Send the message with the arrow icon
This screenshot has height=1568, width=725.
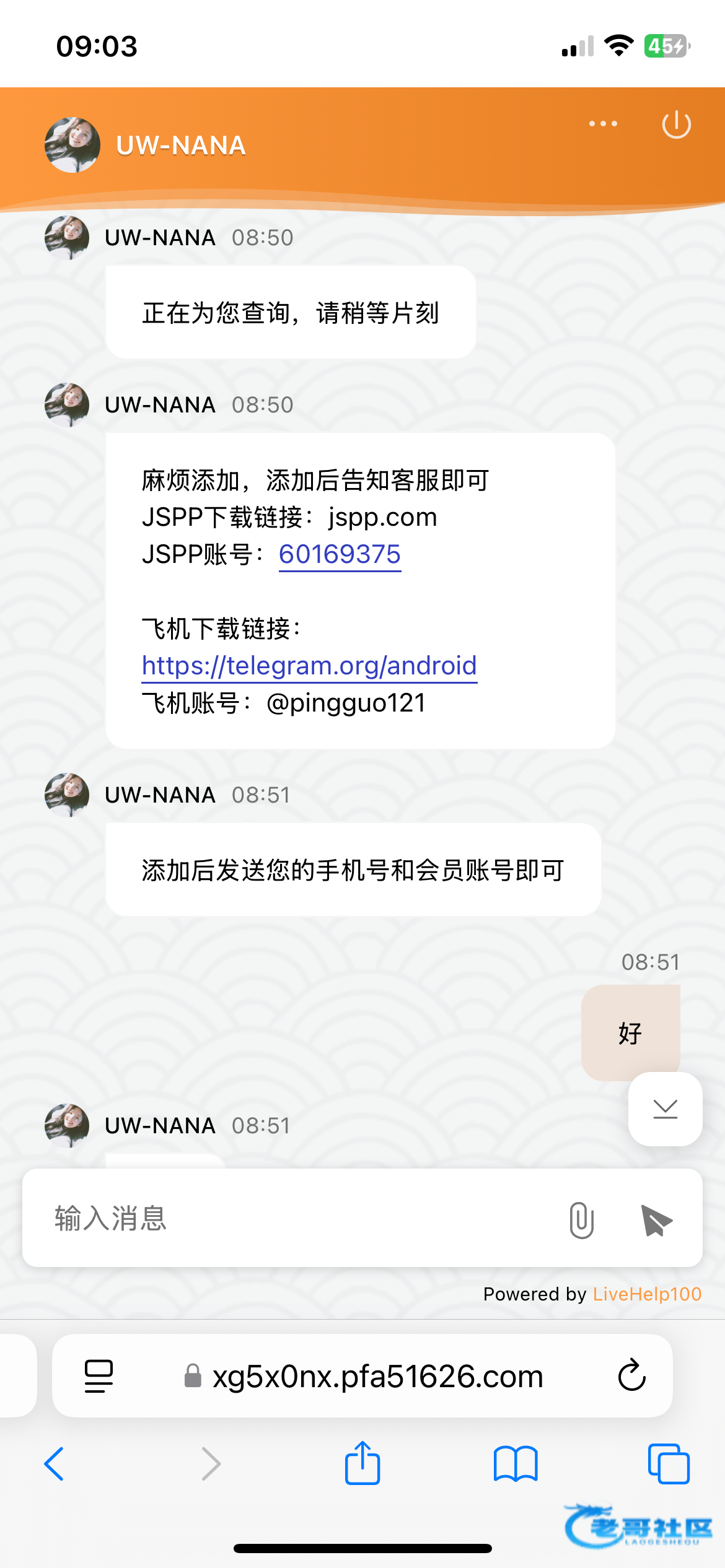pyautogui.click(x=656, y=1220)
